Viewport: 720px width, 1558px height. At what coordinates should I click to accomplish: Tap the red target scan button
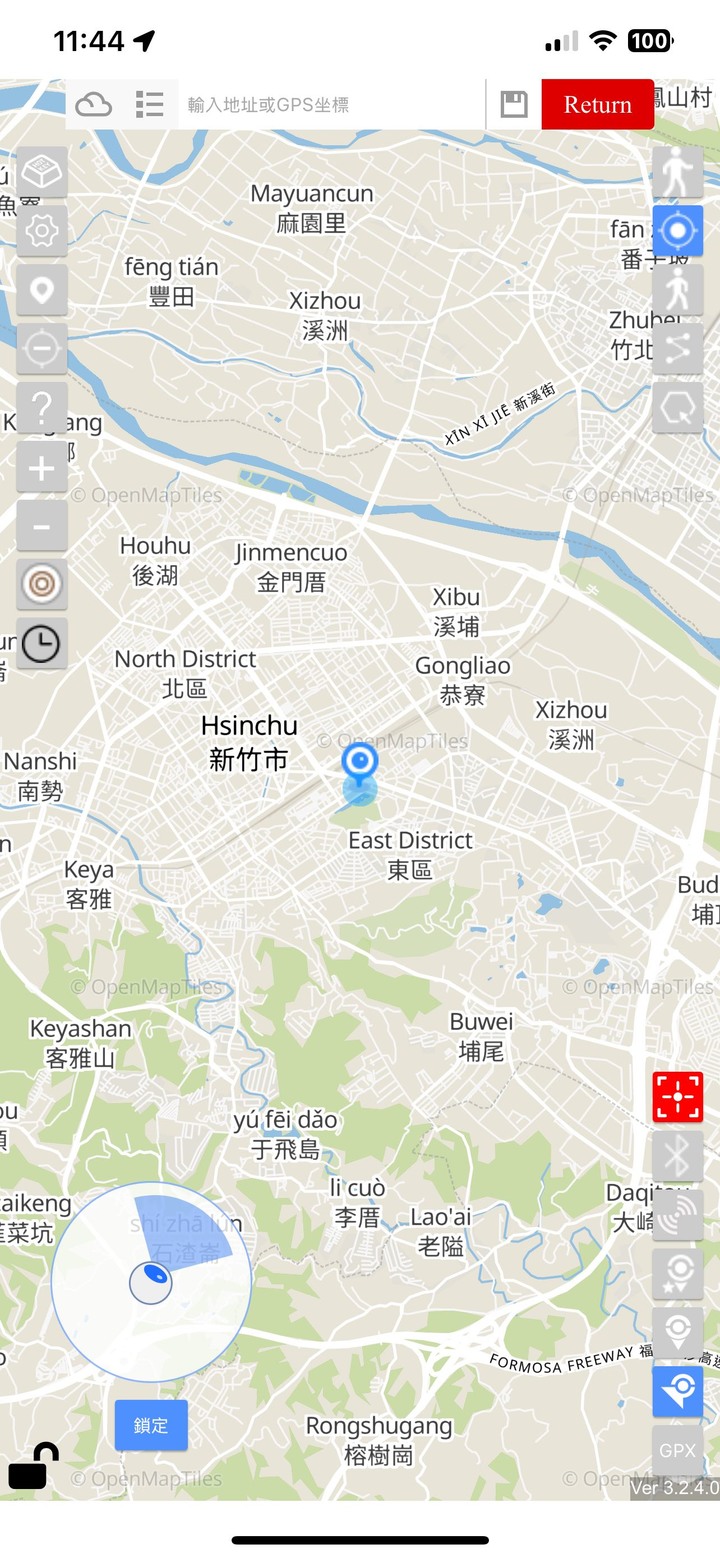678,1097
